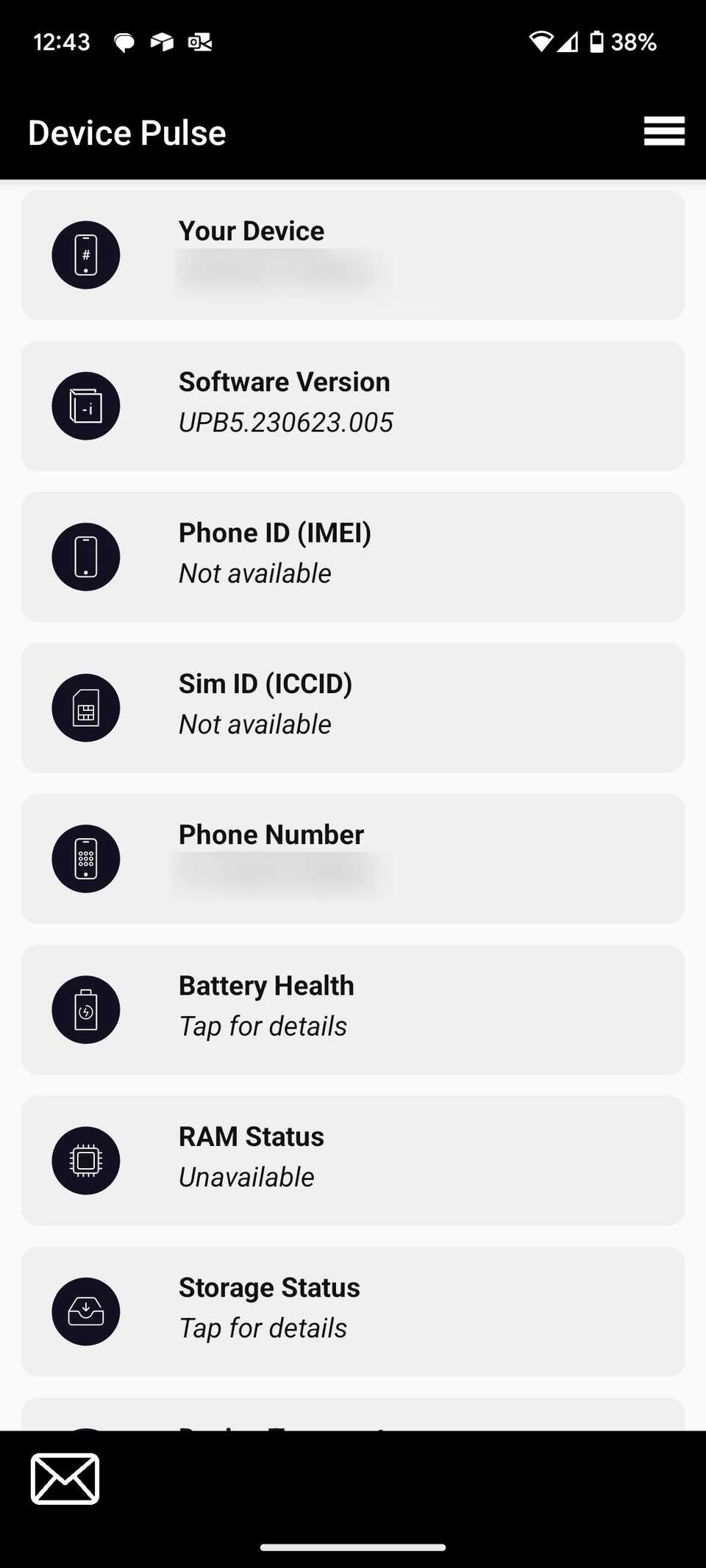Click the Phone Number keypad icon
The width and height of the screenshot is (706, 1568).
[85, 859]
